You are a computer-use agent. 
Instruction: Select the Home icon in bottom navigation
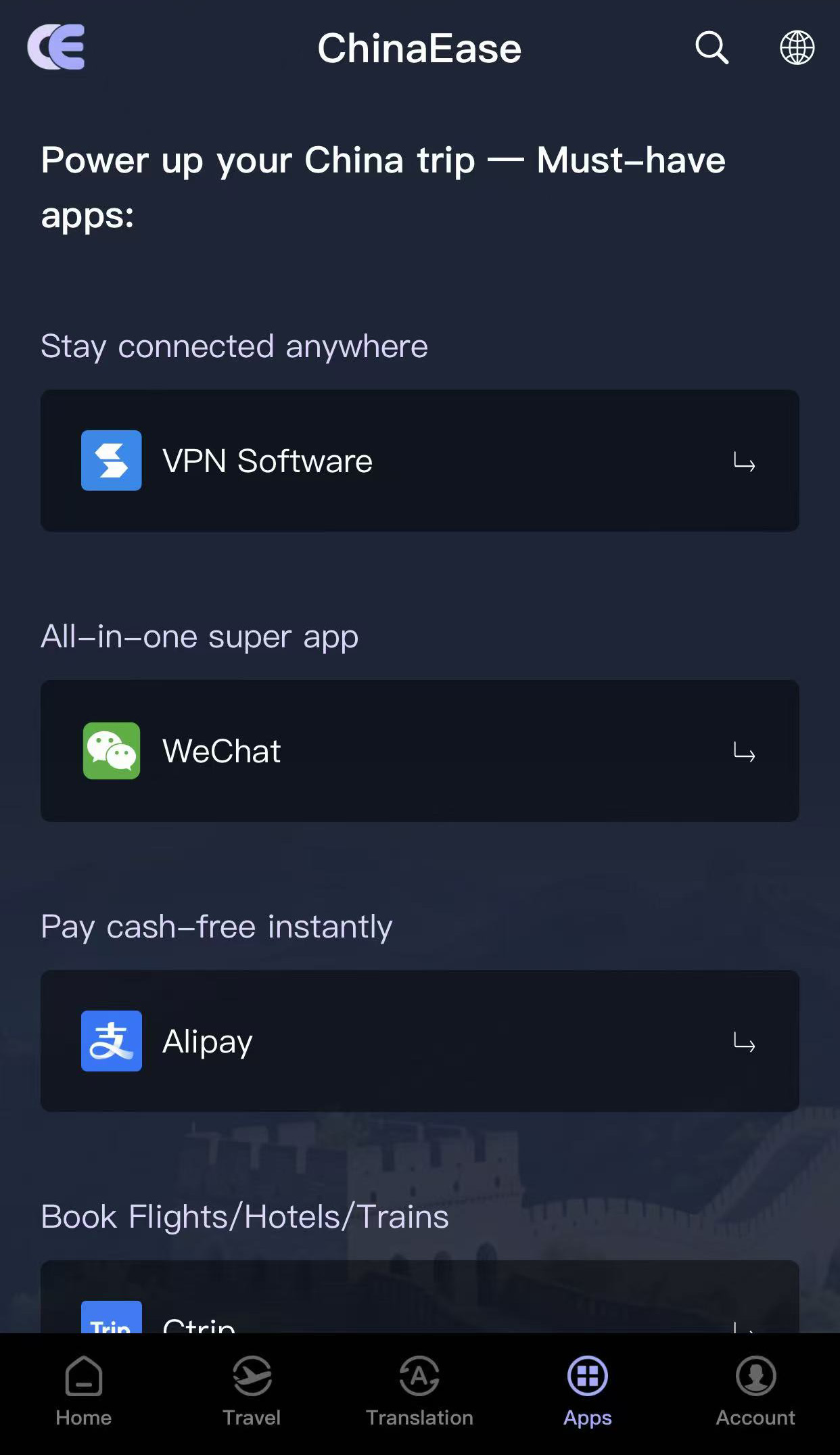tap(83, 1377)
